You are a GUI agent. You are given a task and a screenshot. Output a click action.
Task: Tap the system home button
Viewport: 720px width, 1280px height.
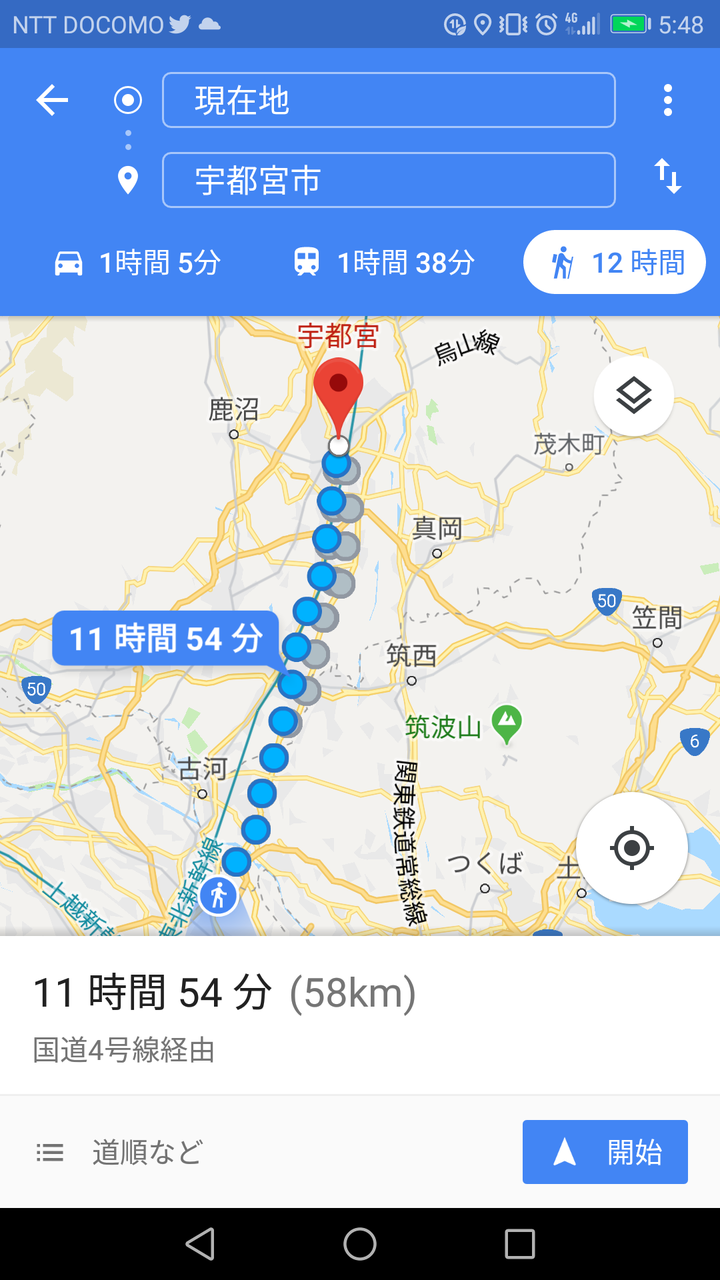[x=360, y=1244]
